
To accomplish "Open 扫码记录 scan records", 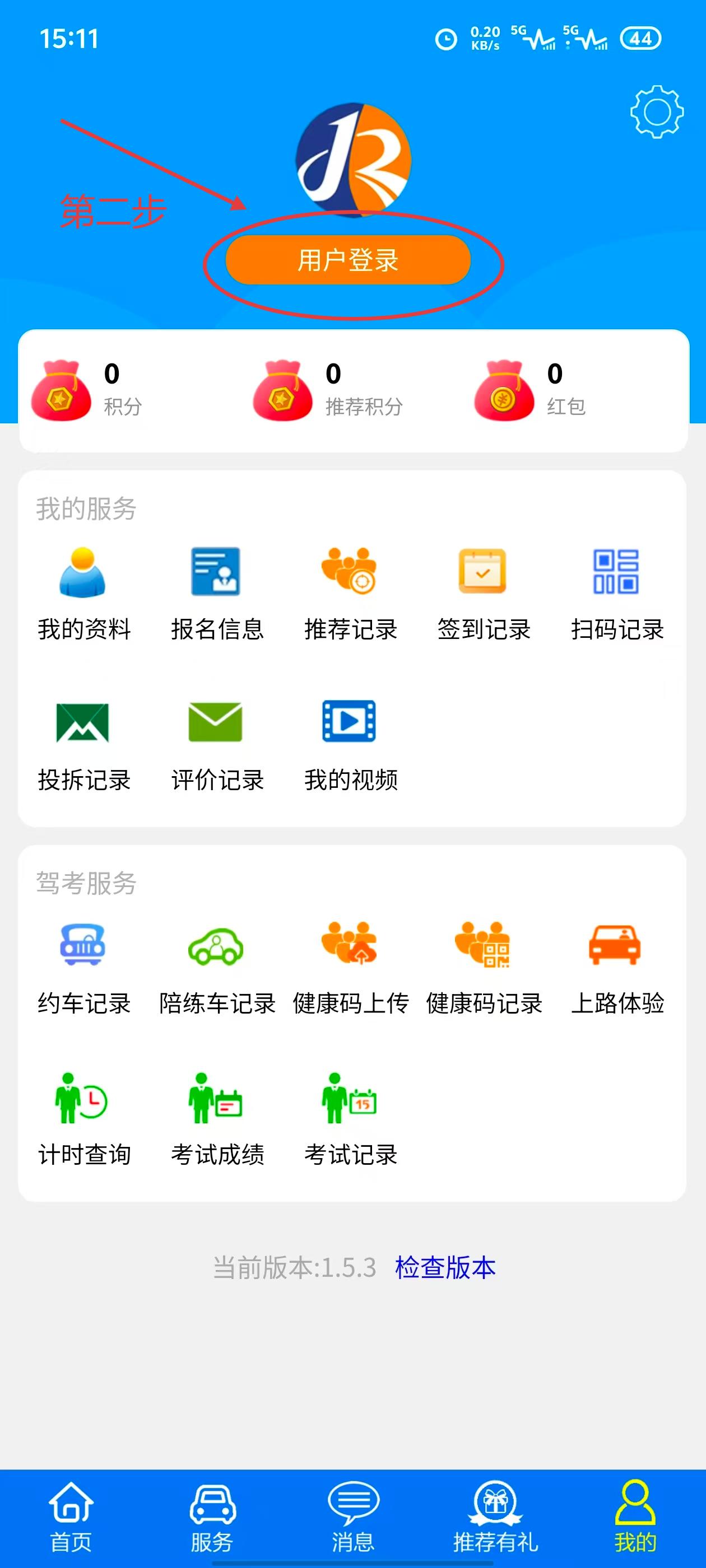I will pos(616,594).
